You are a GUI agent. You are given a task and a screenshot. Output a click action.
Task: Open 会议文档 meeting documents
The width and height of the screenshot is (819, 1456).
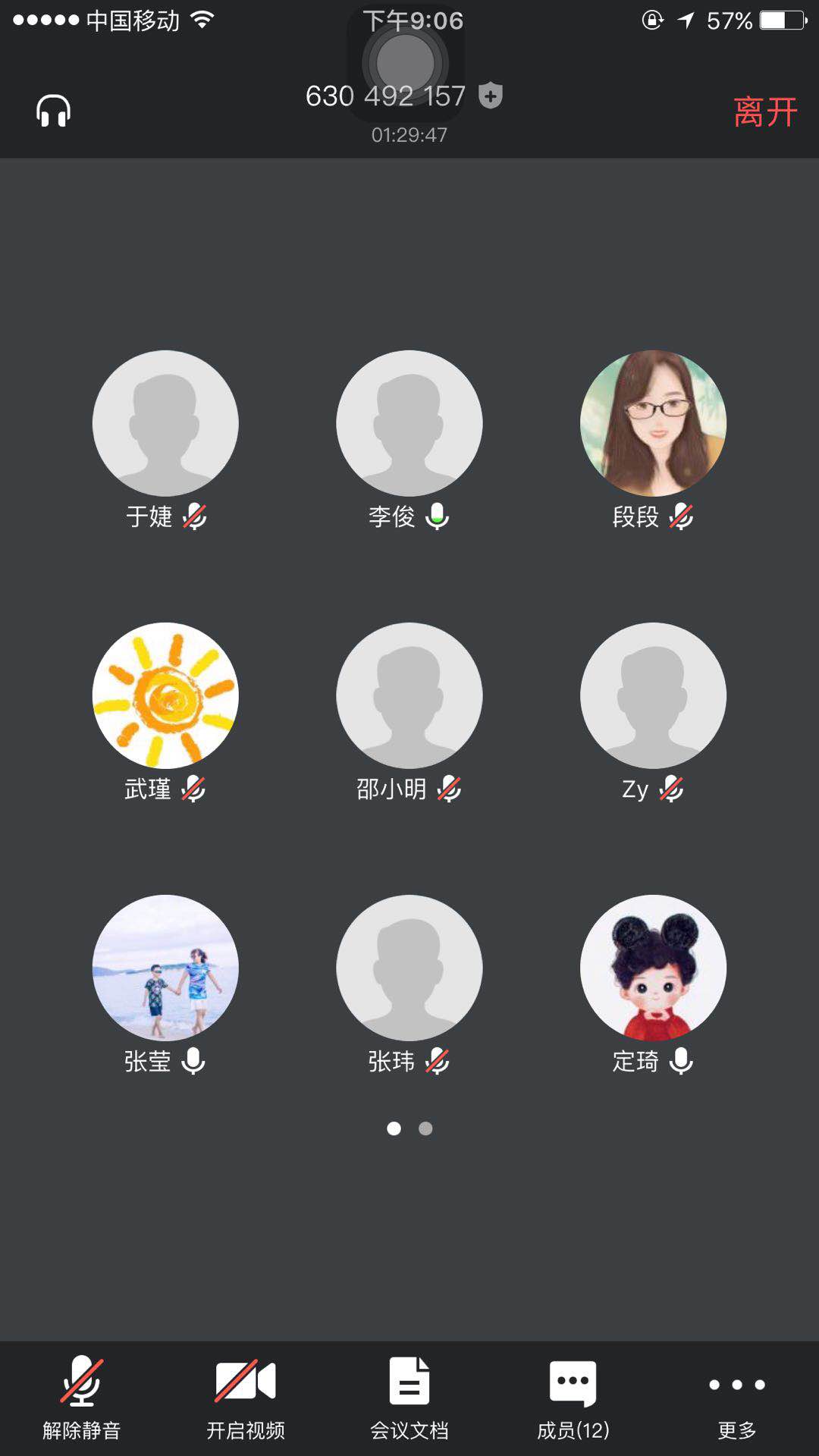[x=409, y=1398]
